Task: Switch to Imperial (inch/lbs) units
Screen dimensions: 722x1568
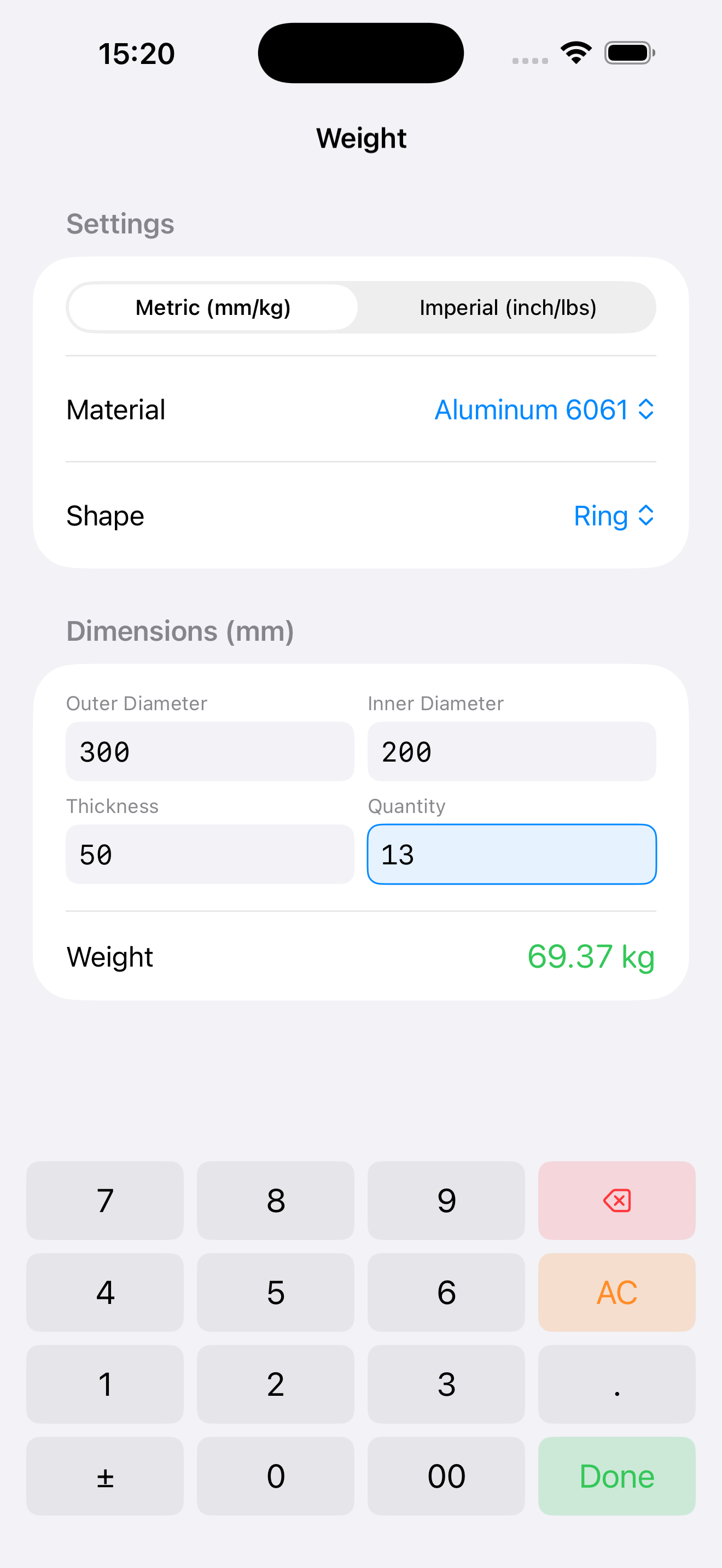Action: click(507, 307)
